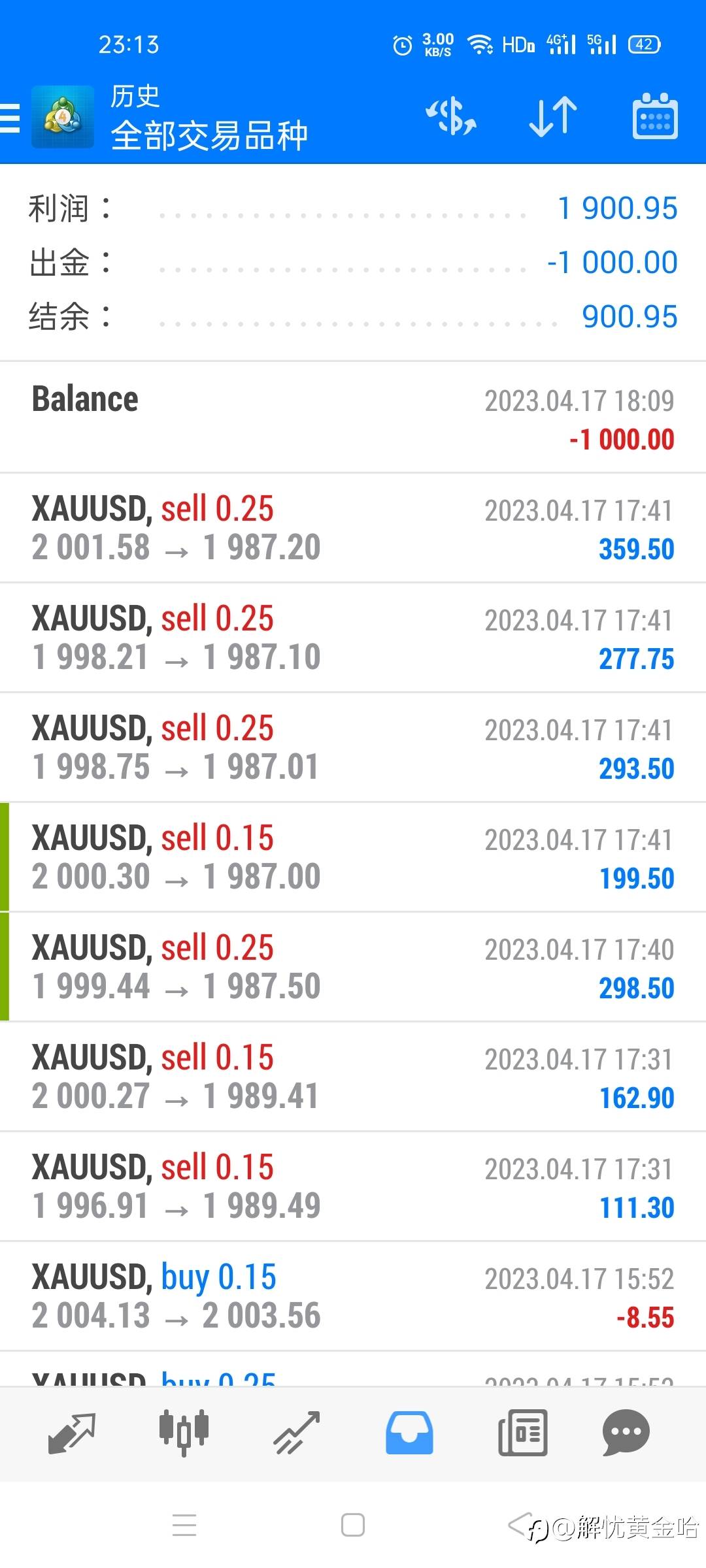Screen dimensions: 706x1568
Task: Open the symbol filter dollar icon
Action: coord(451,117)
